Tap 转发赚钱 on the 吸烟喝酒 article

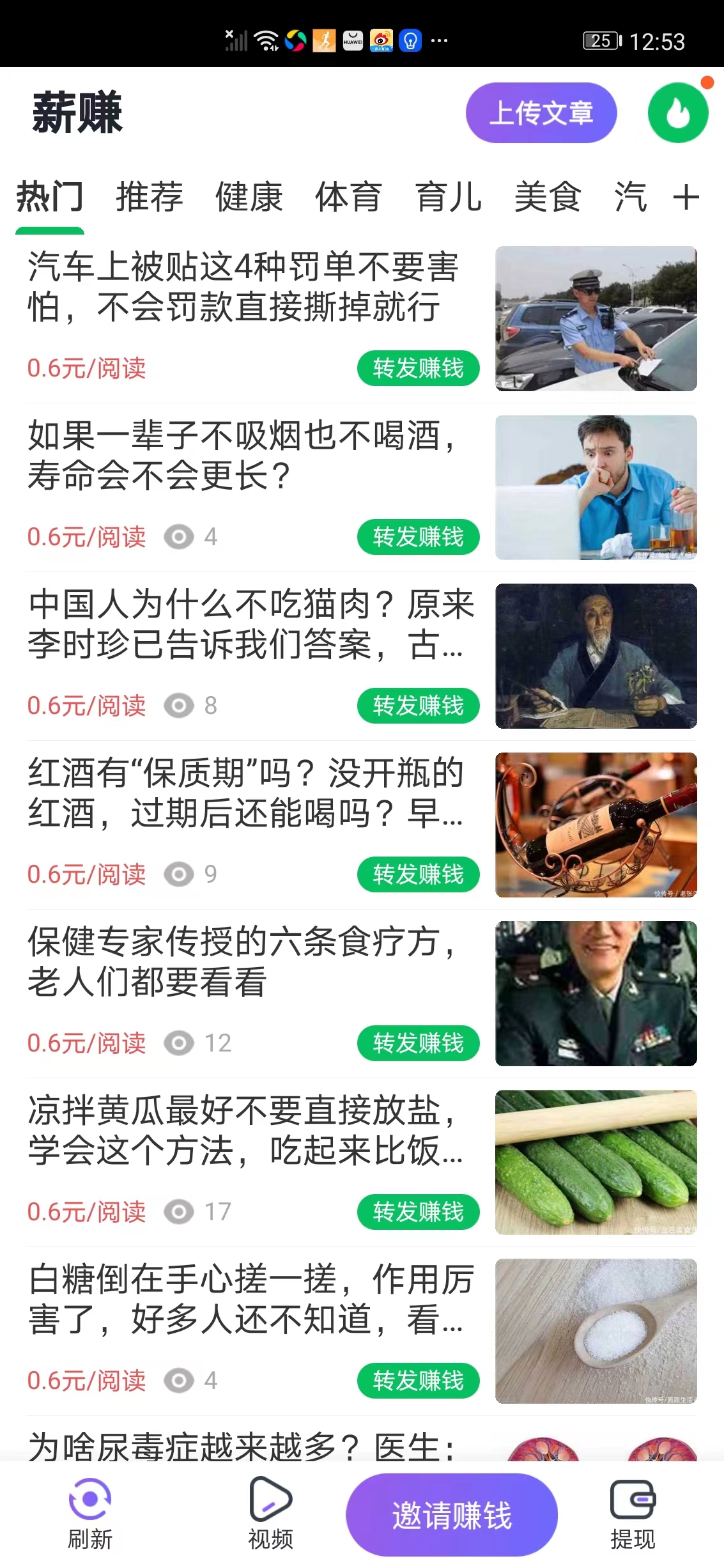pos(418,537)
